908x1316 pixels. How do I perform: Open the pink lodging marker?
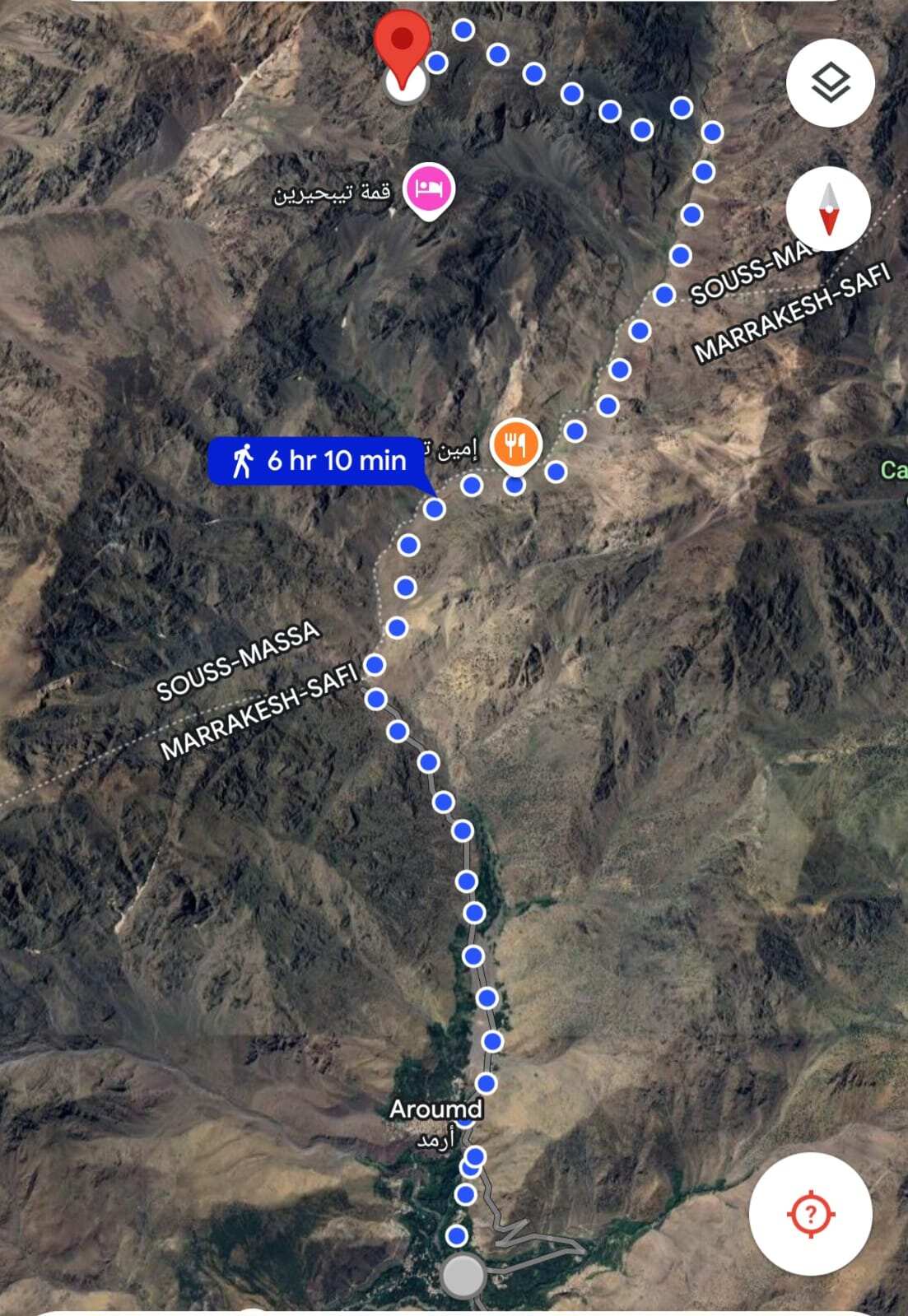coord(429,188)
